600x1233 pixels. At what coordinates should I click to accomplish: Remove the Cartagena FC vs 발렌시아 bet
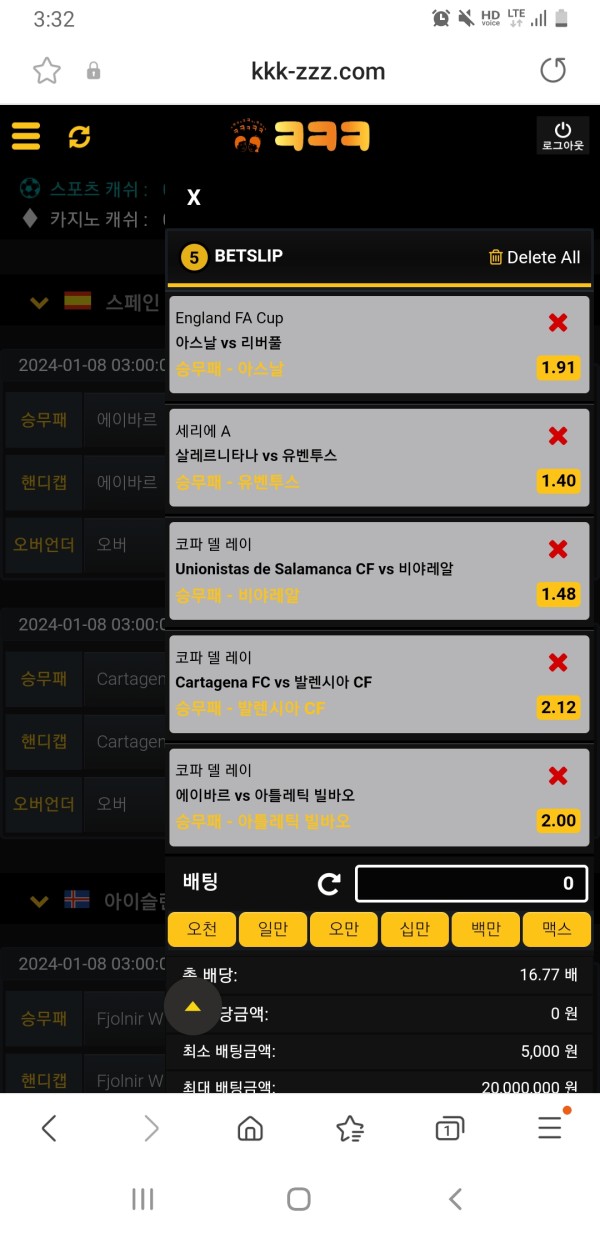click(558, 662)
